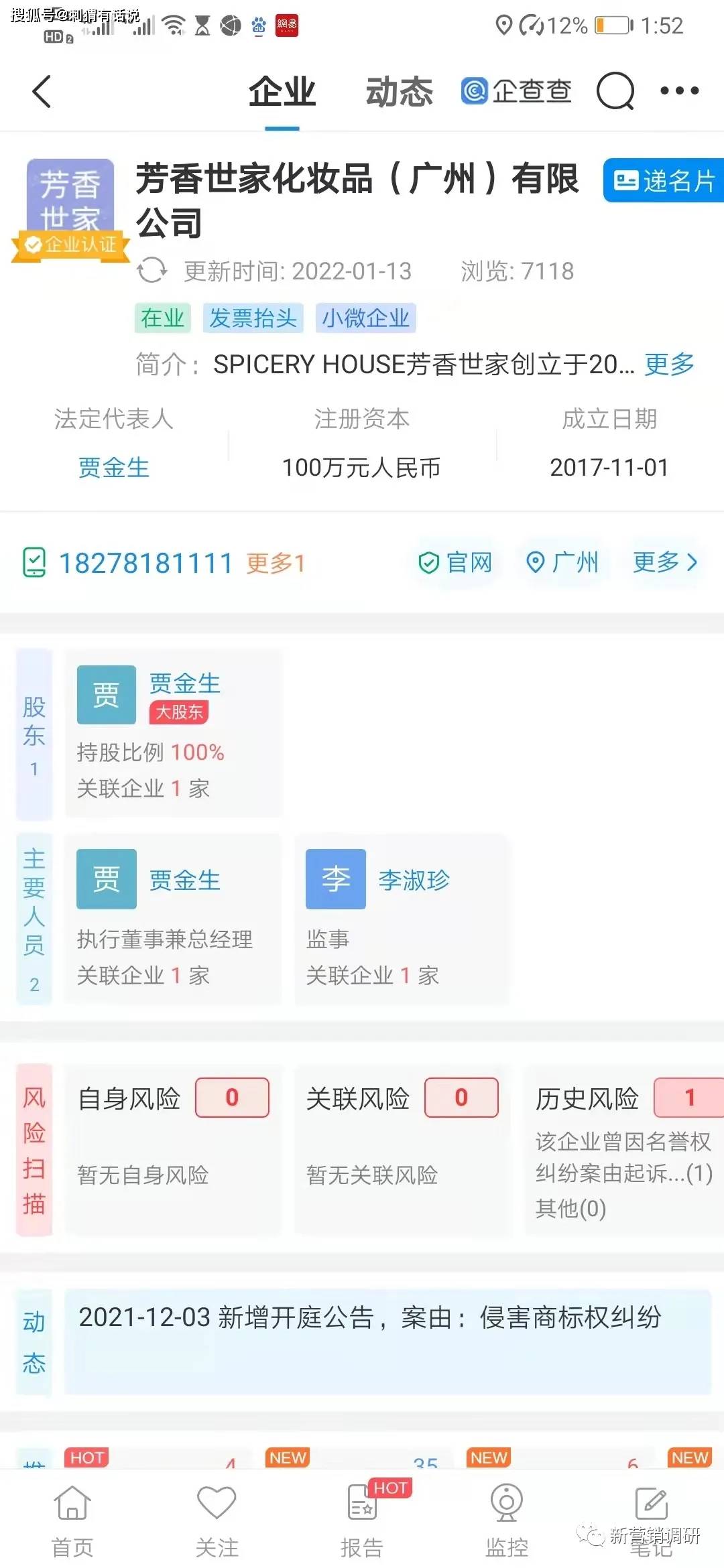Switch to the 动态 tab
Screen dimensions: 724x1568
pos(400,92)
